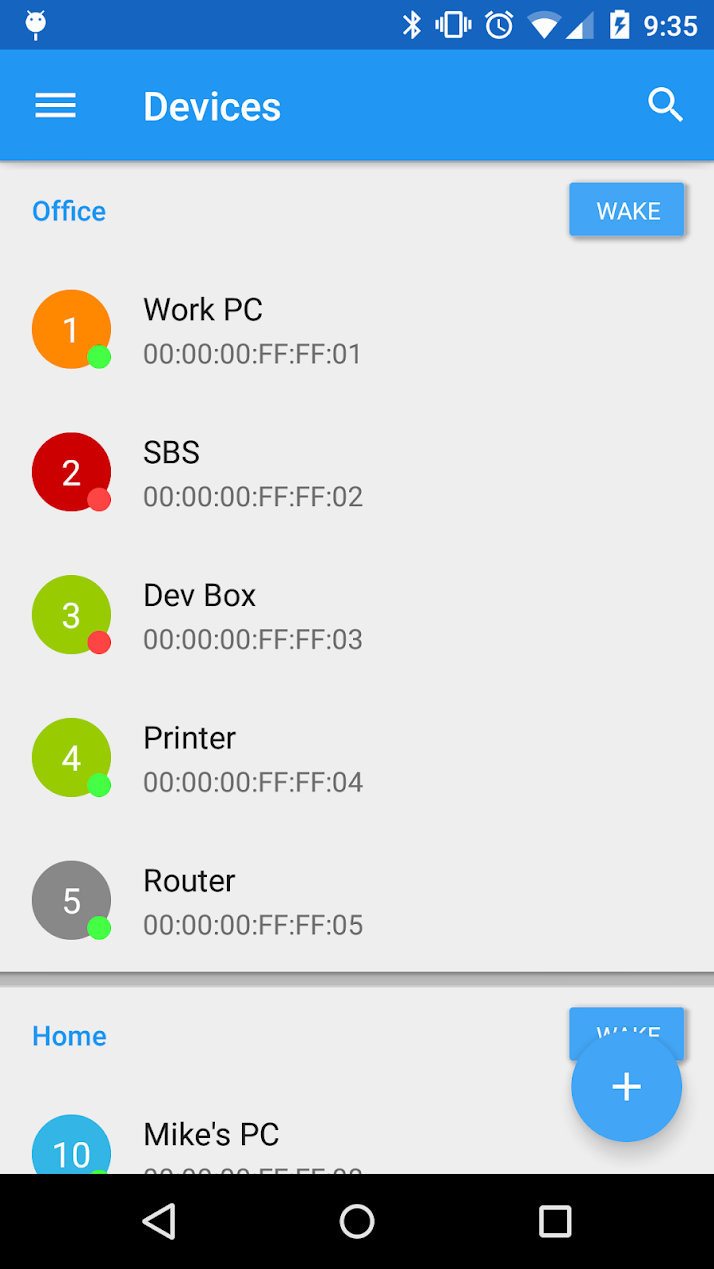Go to the system home screen
This screenshot has height=1269, width=714.
[357, 1221]
